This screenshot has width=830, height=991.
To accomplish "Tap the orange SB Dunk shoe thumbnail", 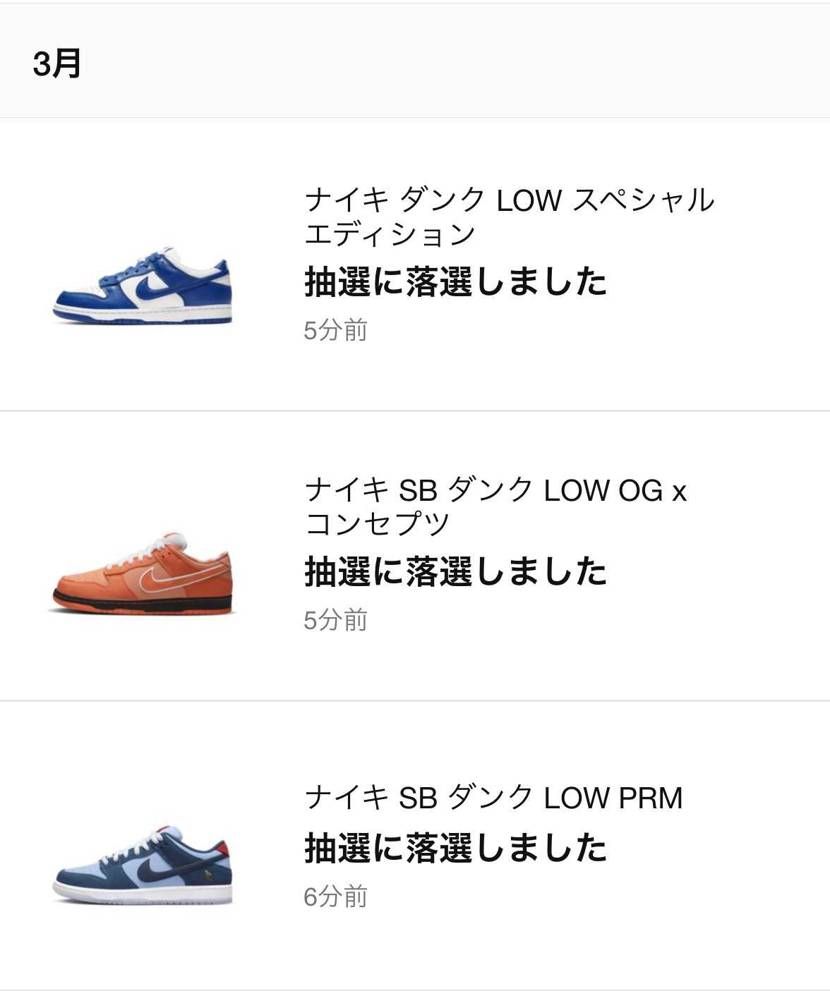I will tap(143, 575).
